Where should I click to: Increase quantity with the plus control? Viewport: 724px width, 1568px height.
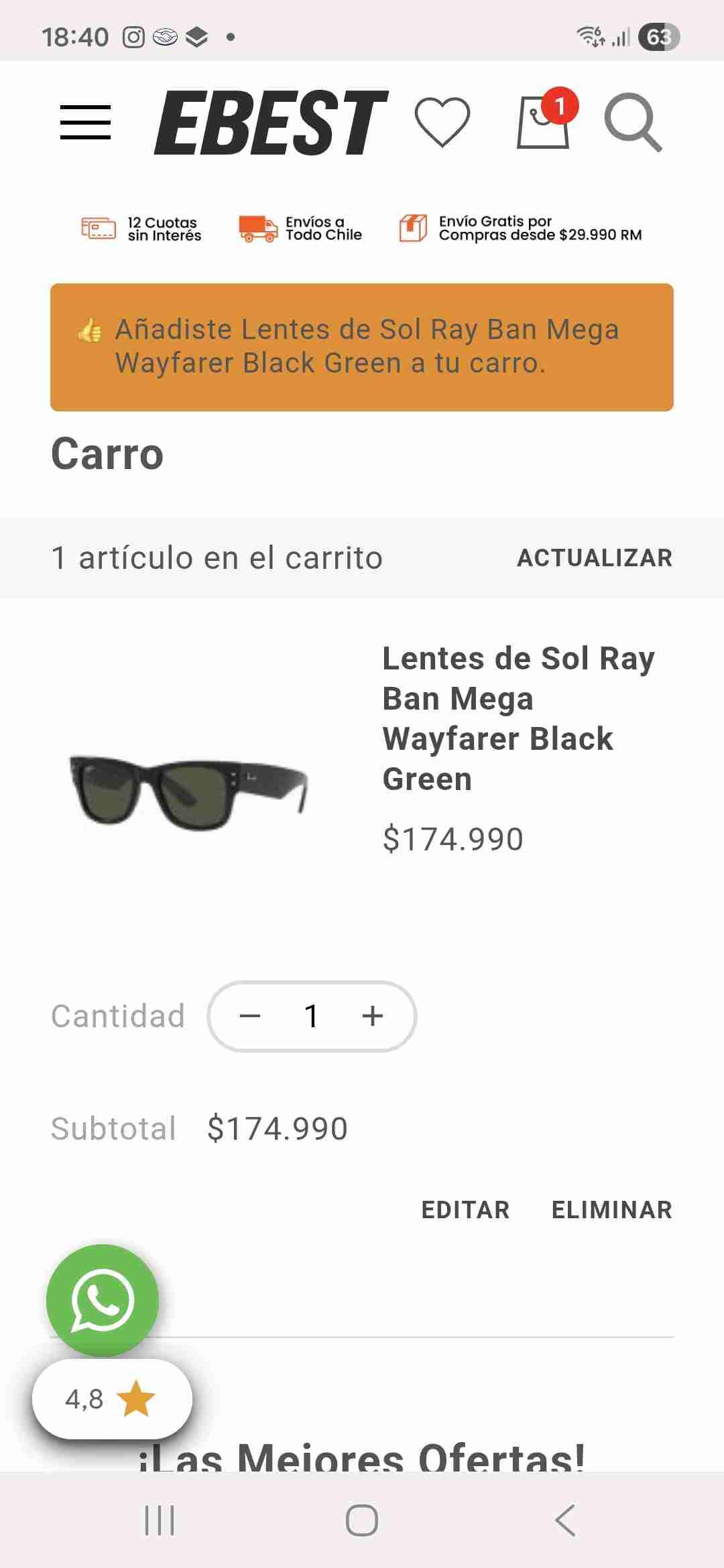click(x=373, y=1016)
